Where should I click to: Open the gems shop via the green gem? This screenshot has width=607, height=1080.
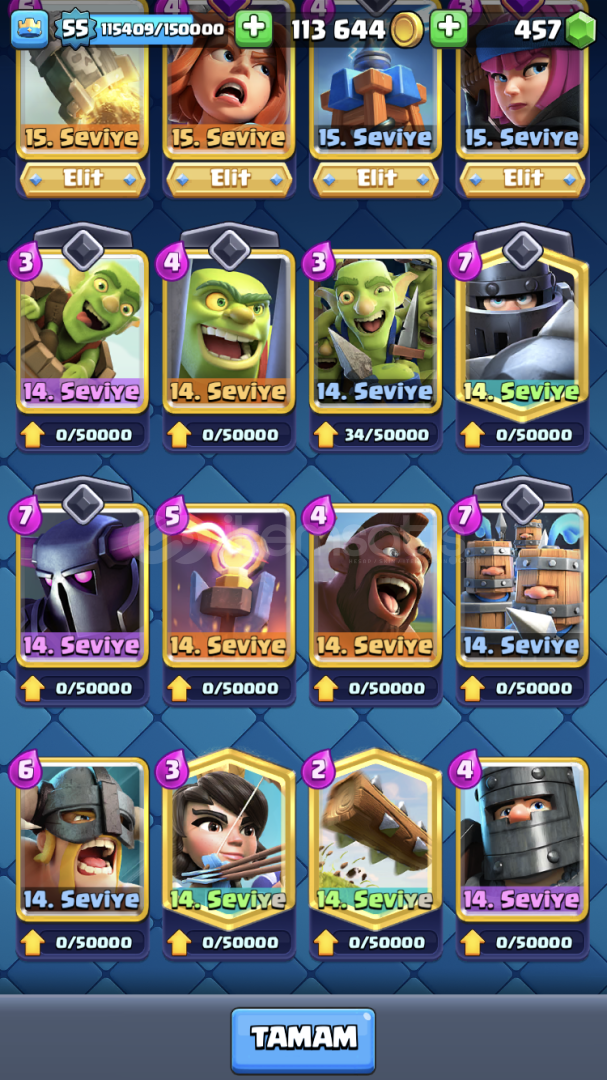tap(579, 30)
